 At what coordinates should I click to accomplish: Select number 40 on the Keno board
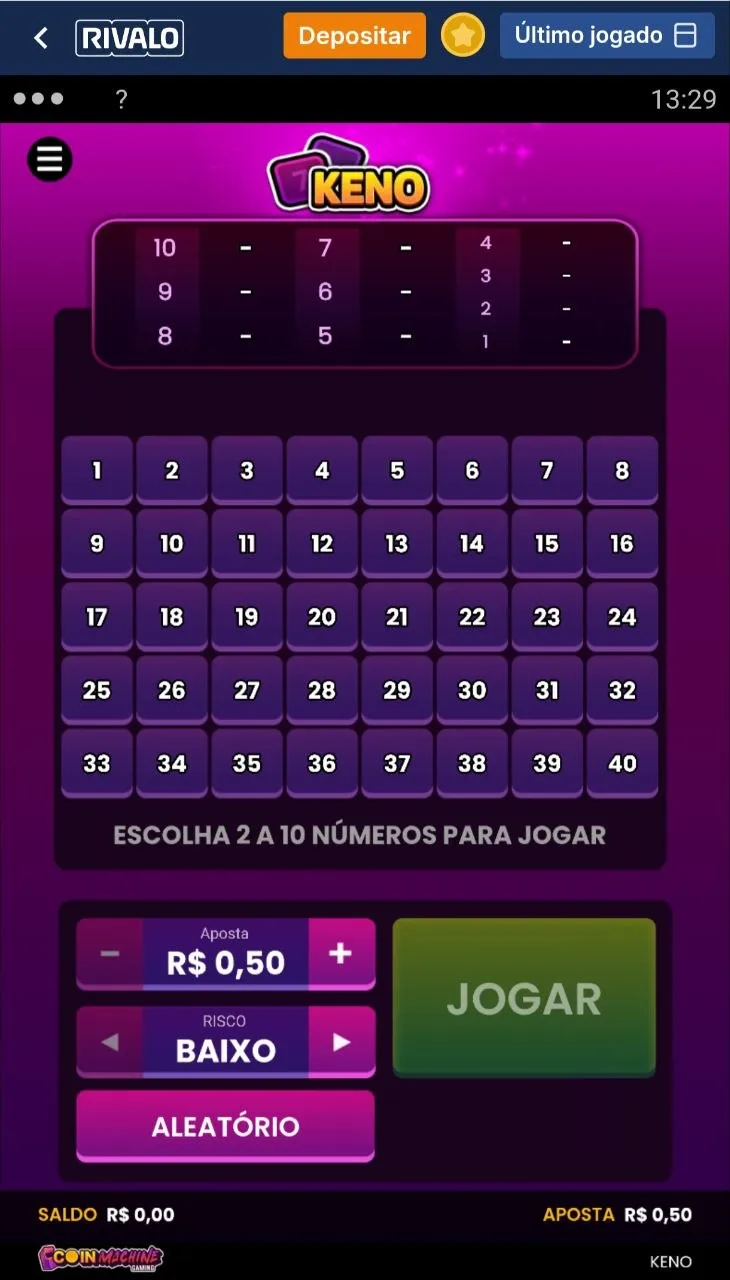[x=622, y=763]
